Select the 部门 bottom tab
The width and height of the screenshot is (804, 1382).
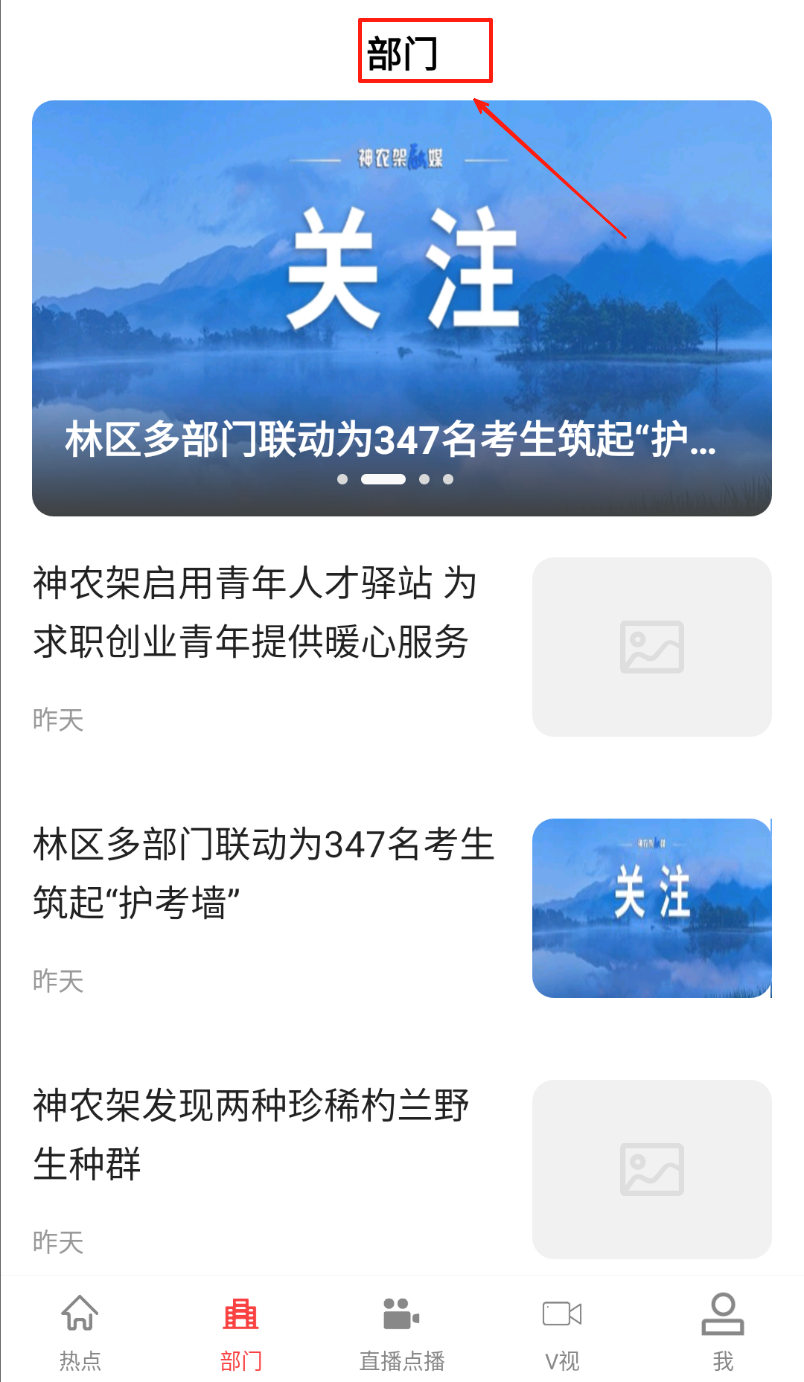[241, 1332]
